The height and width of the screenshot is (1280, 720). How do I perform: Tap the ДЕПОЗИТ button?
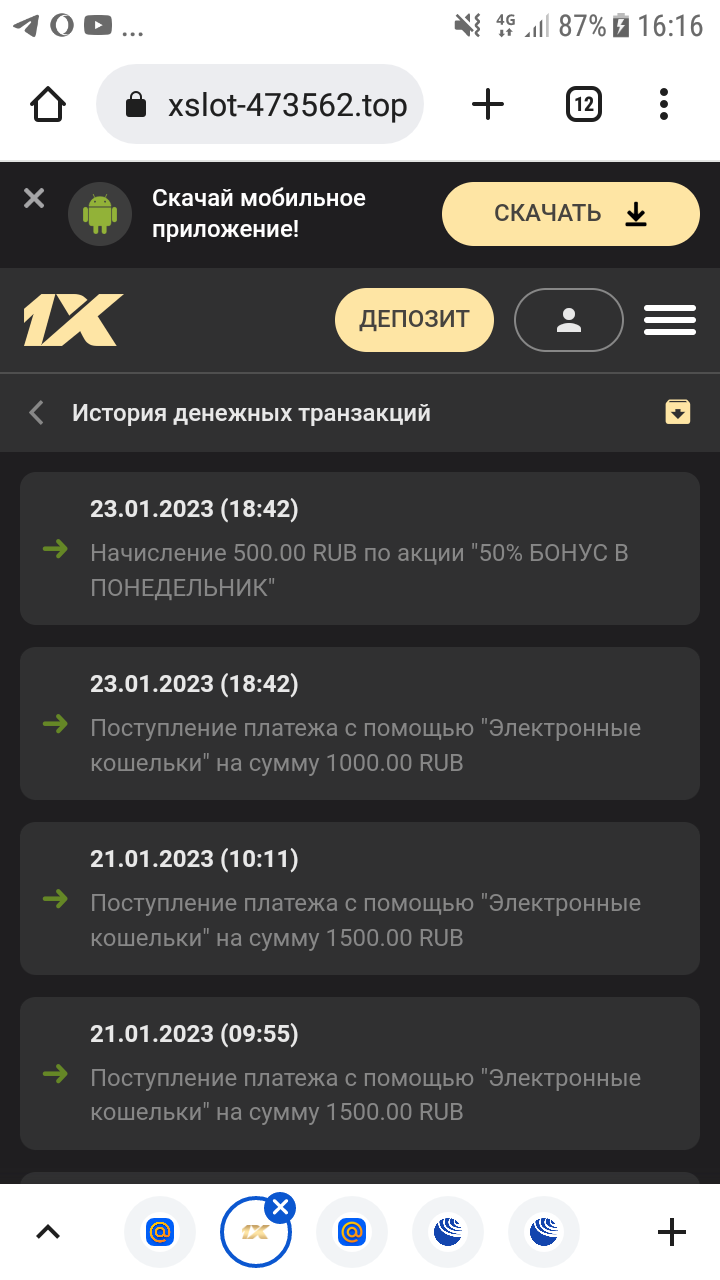click(414, 320)
